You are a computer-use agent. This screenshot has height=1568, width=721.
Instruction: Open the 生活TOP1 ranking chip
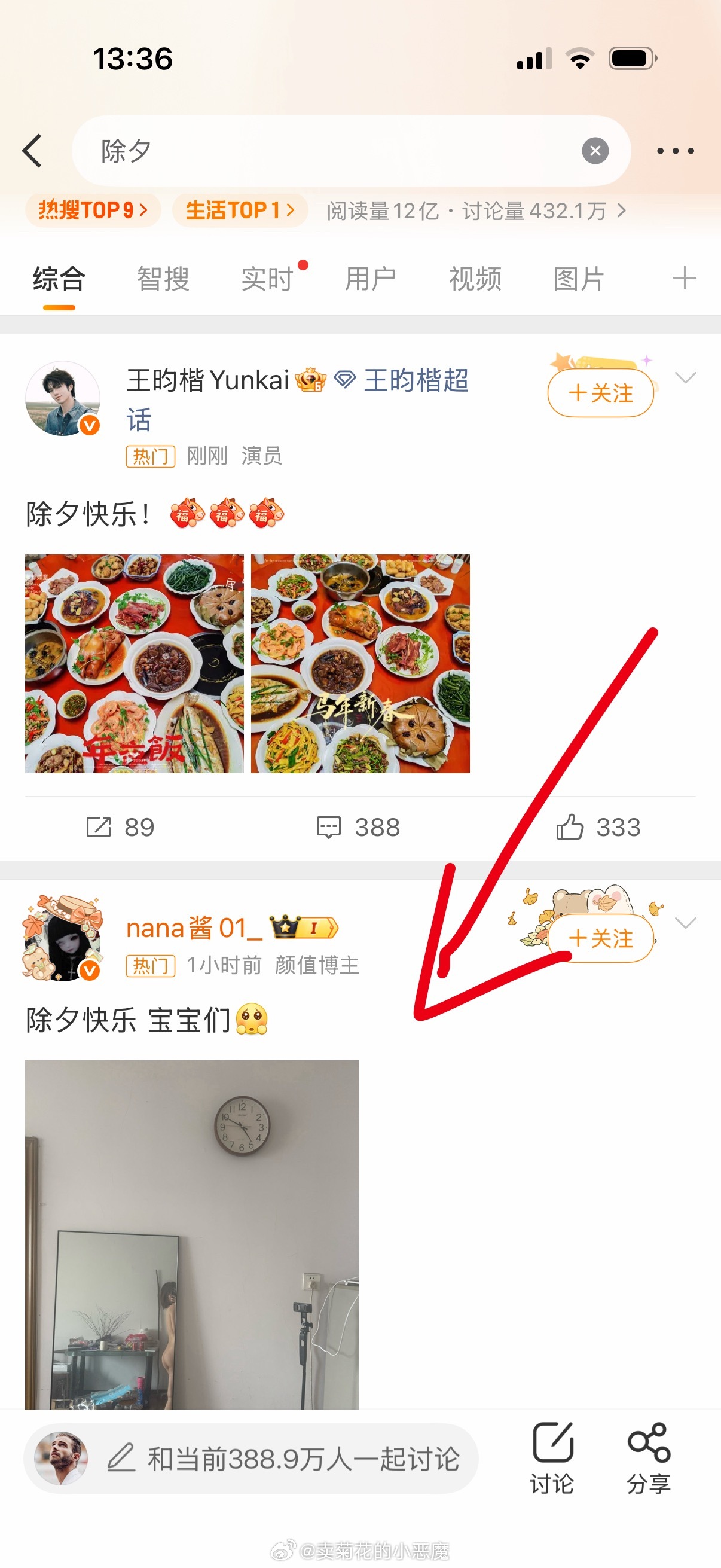pos(240,211)
